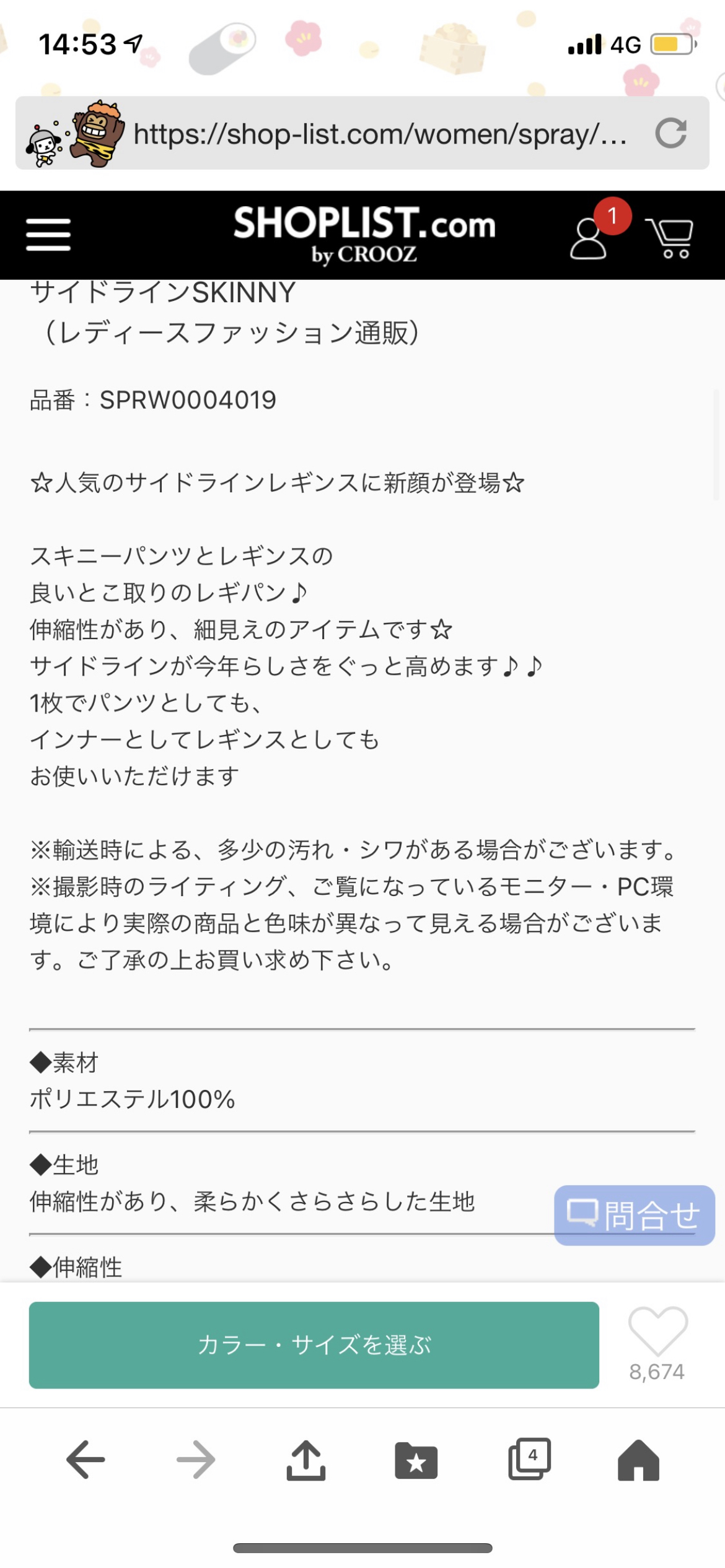725x1568 pixels.
Task: Go back to the previous page
Action: pyautogui.click(x=86, y=1460)
